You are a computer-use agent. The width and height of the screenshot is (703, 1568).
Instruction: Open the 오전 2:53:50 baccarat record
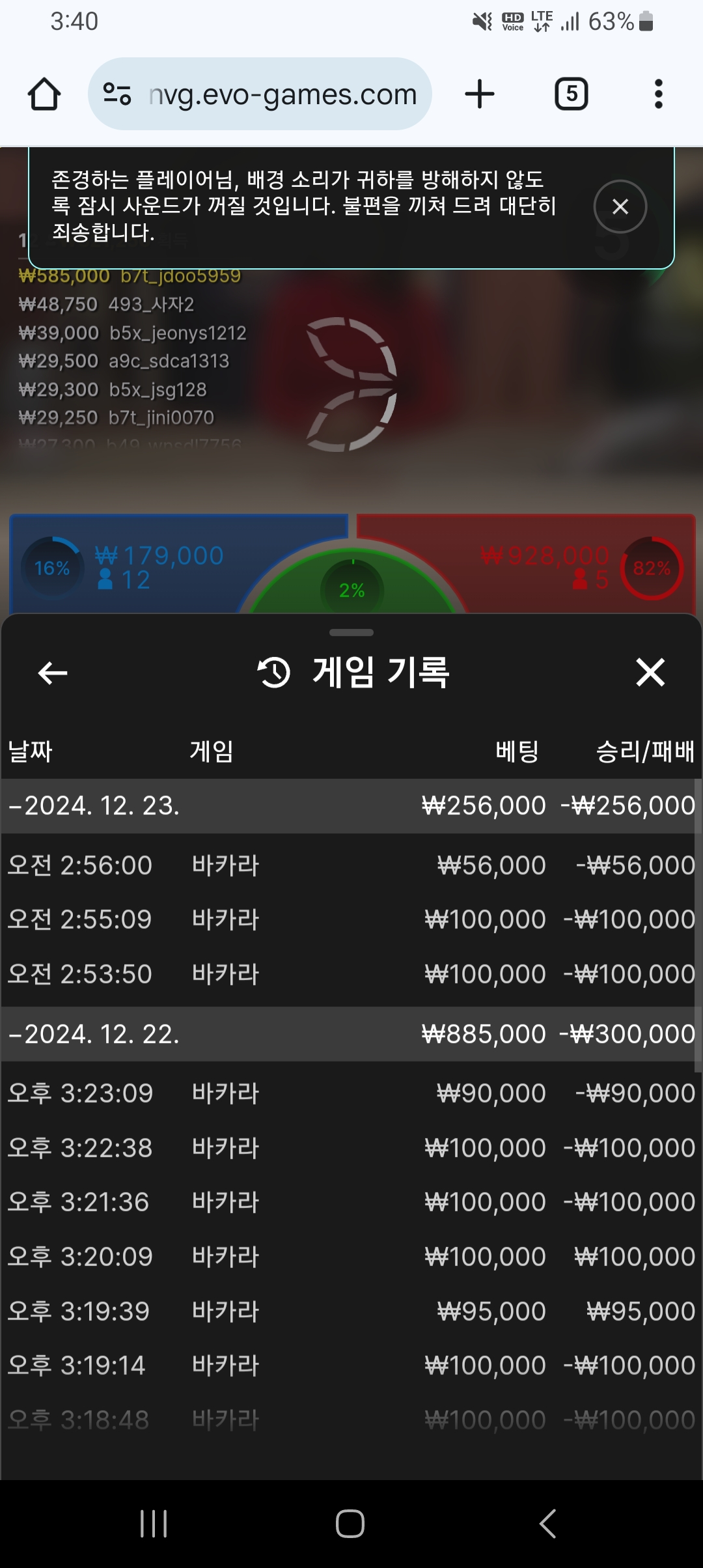351,974
